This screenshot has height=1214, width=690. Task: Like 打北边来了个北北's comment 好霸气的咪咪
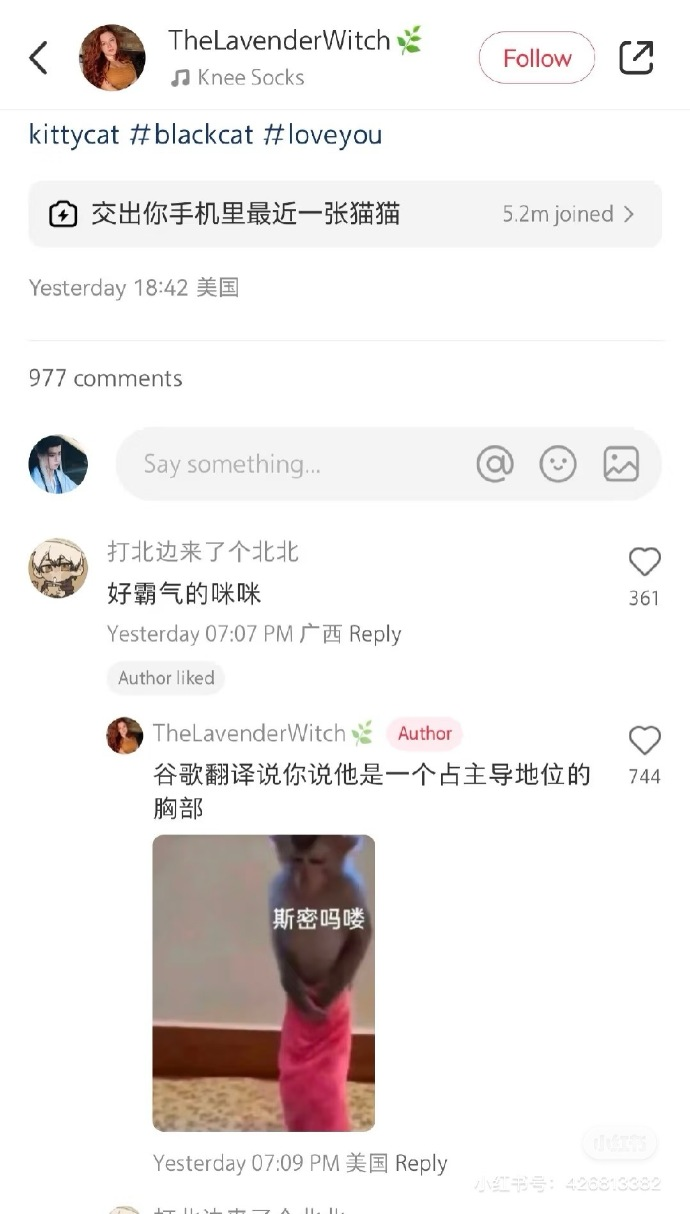coord(644,563)
